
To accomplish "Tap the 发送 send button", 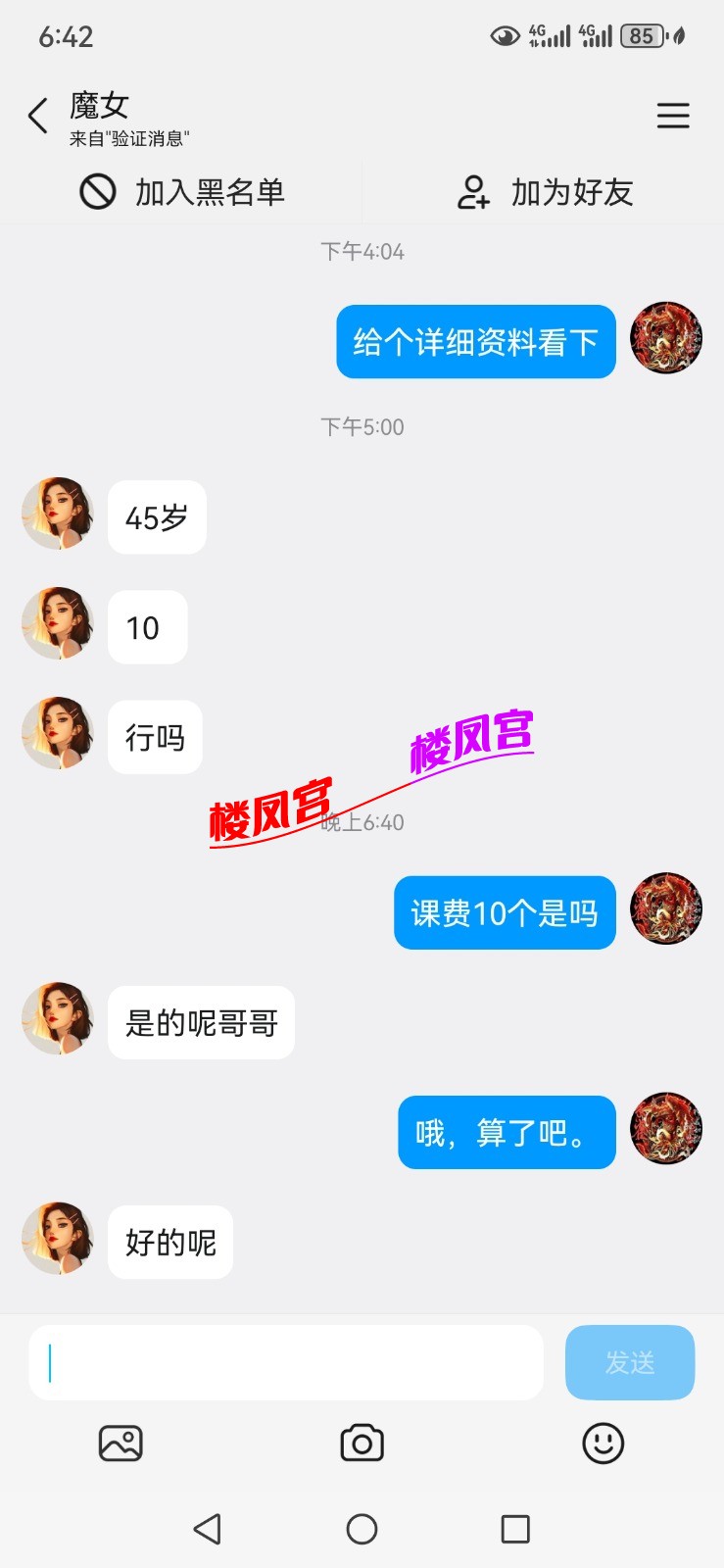I will tap(630, 1362).
